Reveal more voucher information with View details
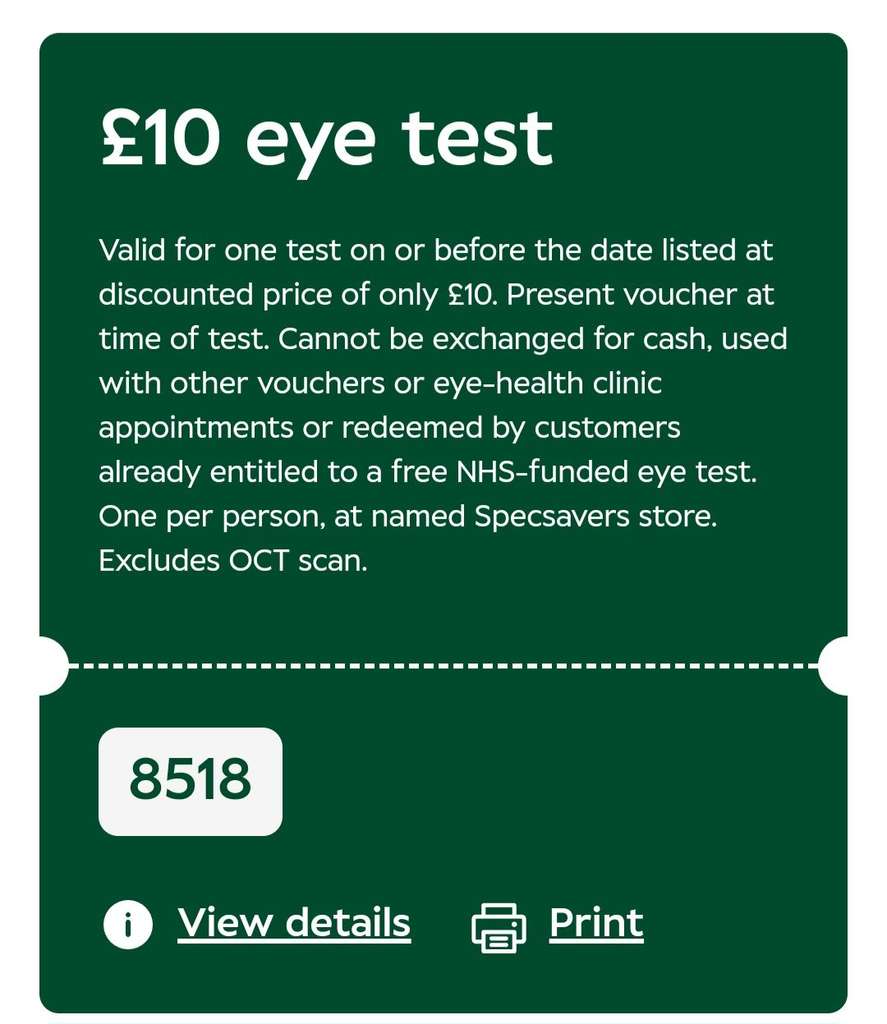 (293, 922)
